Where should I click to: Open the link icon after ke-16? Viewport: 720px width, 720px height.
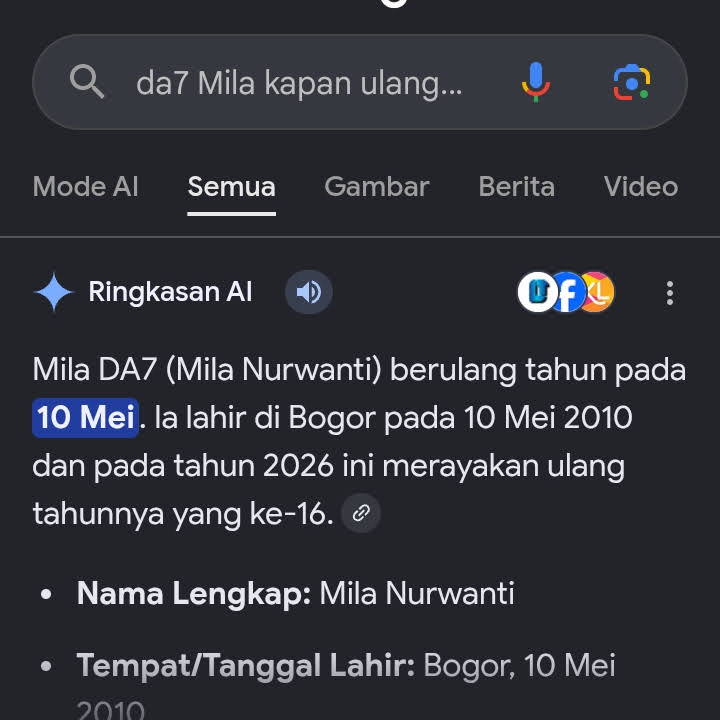[x=361, y=513]
